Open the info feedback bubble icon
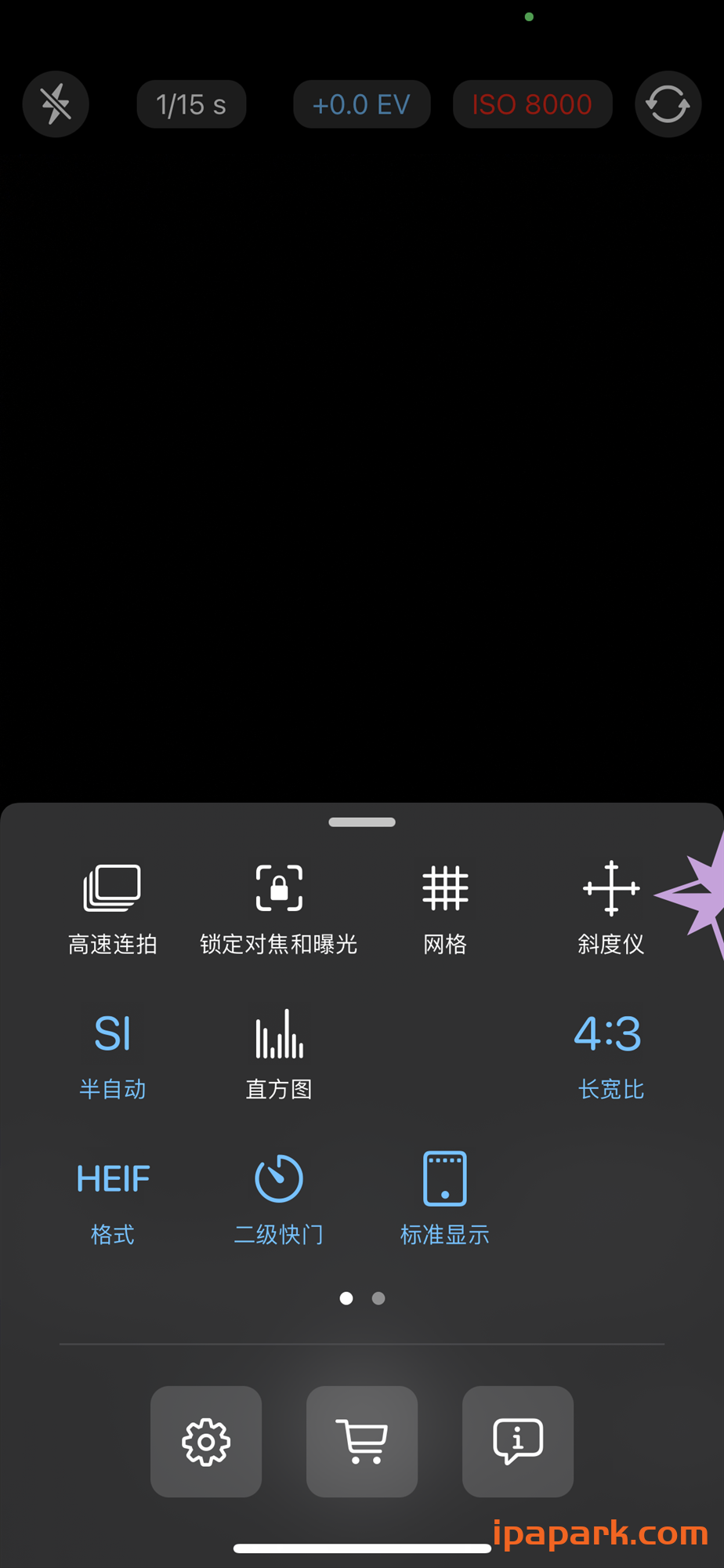 pyautogui.click(x=517, y=1442)
